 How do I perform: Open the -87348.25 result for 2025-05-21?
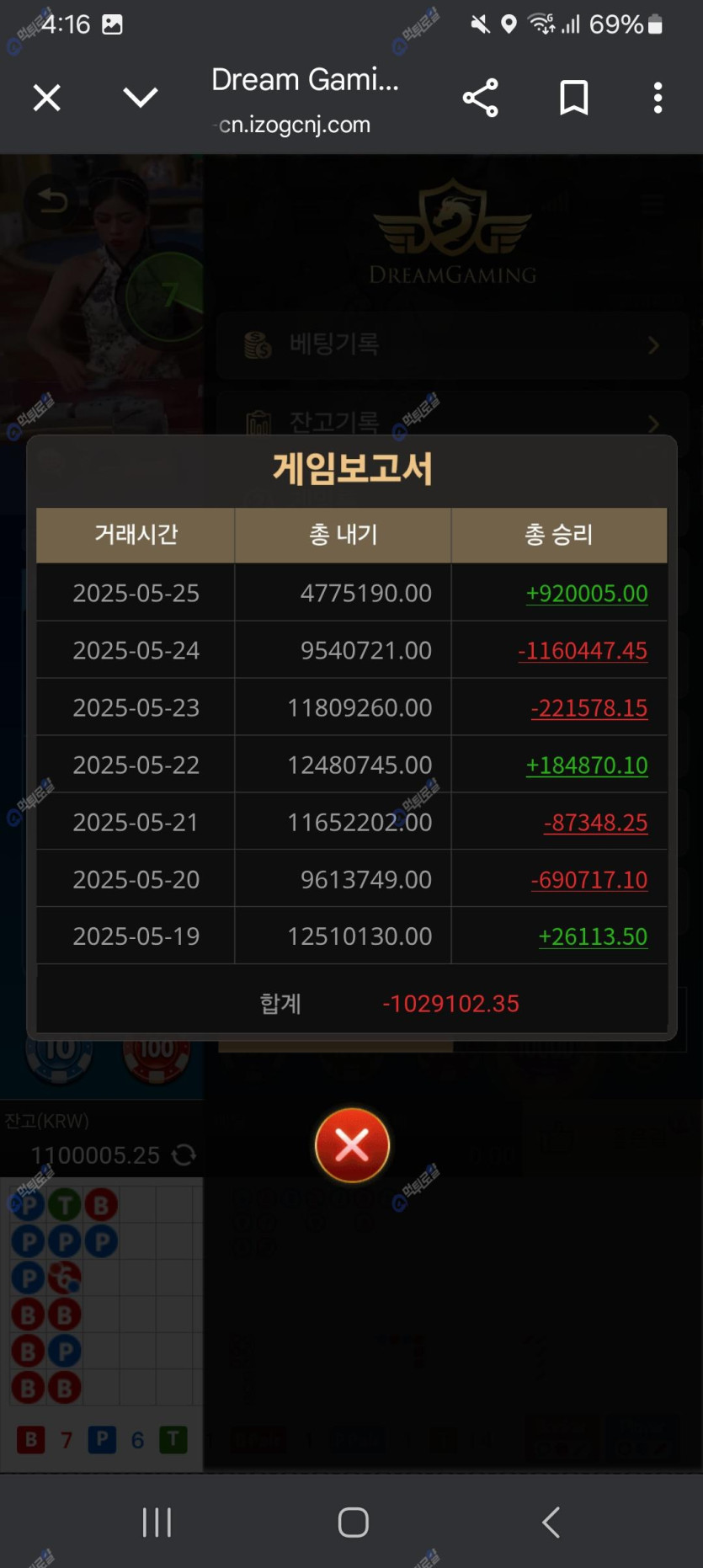595,822
